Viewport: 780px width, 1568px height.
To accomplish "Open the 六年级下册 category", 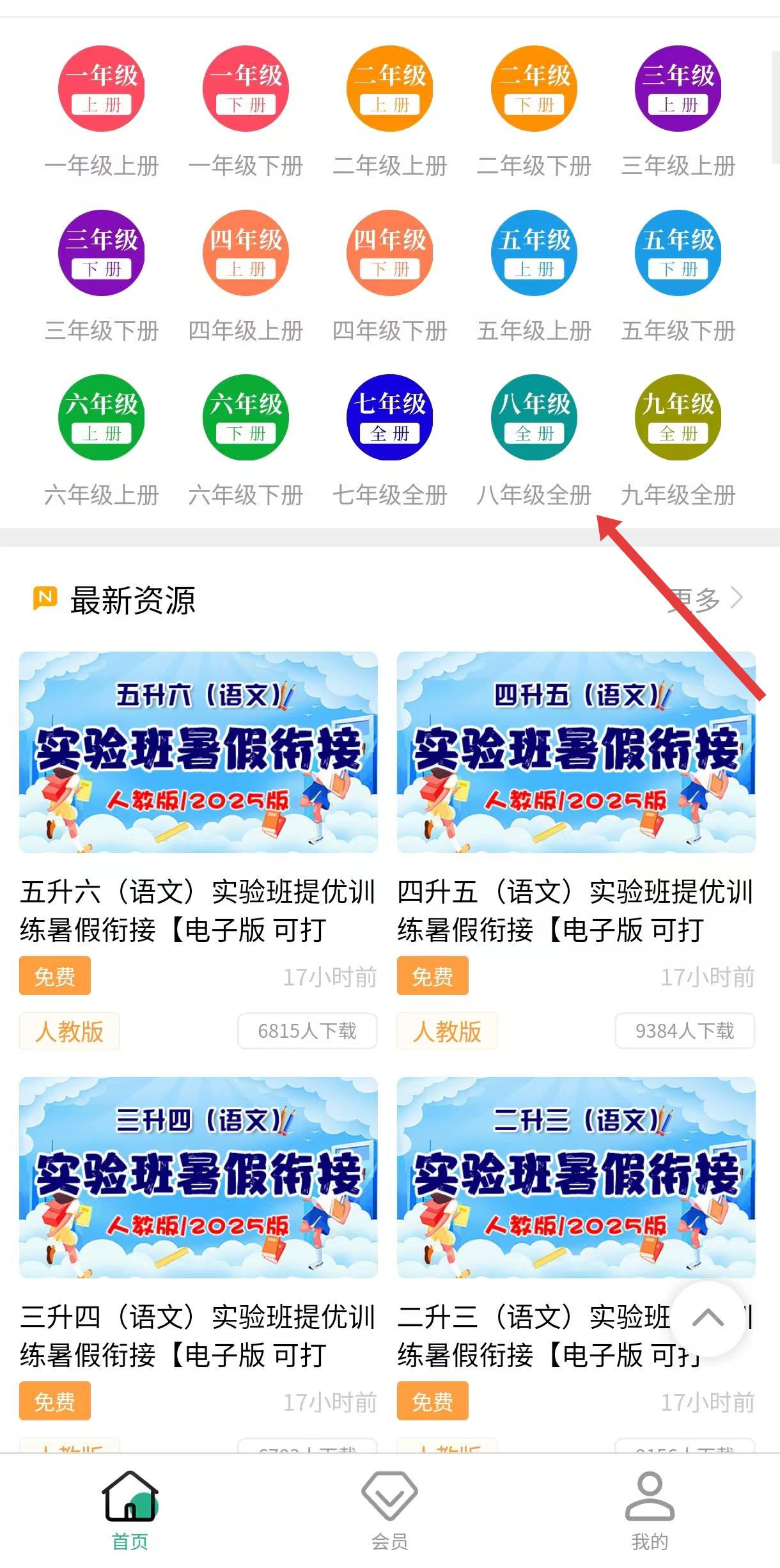I will coord(246,417).
